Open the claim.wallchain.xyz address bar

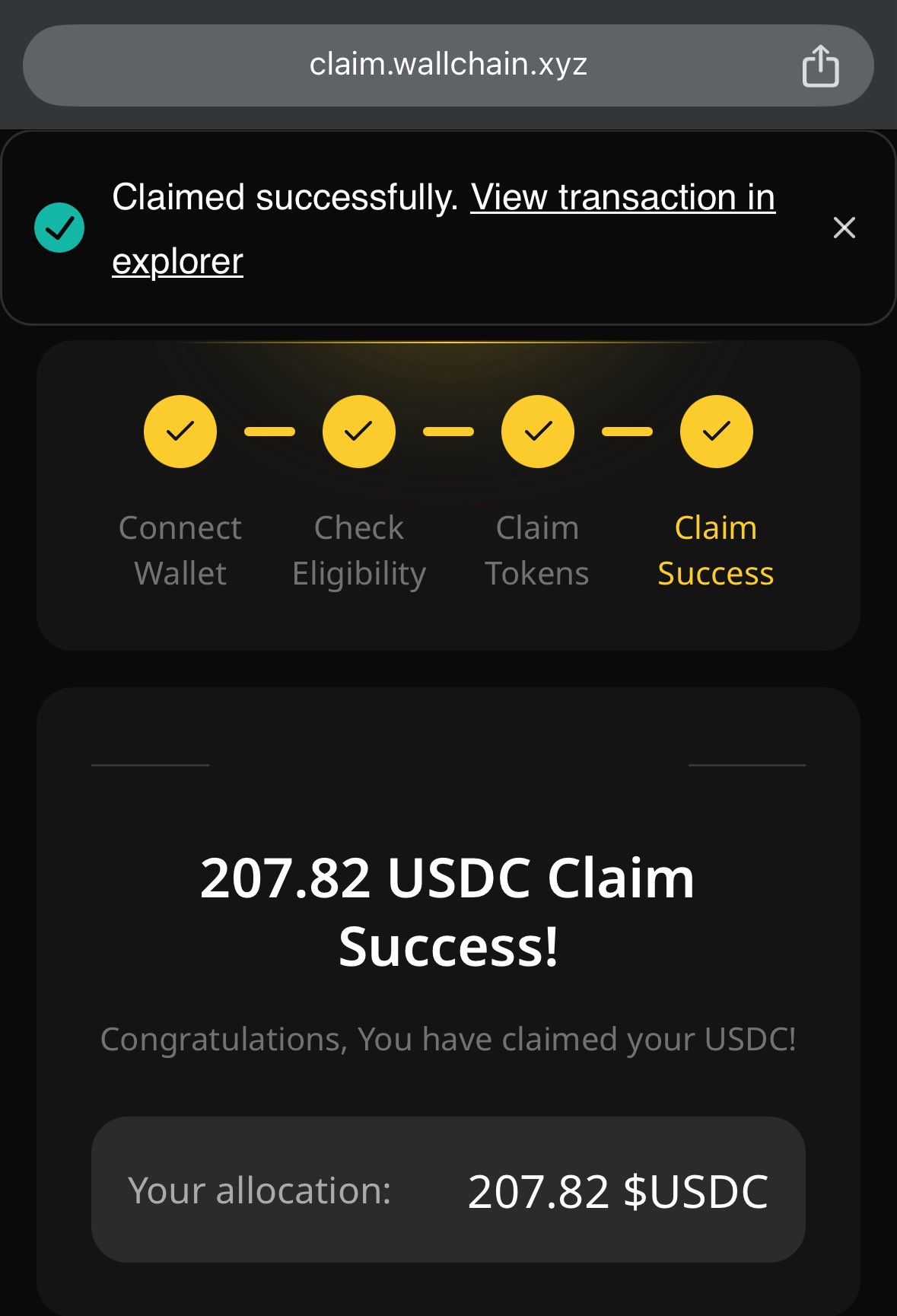pyautogui.click(x=447, y=65)
